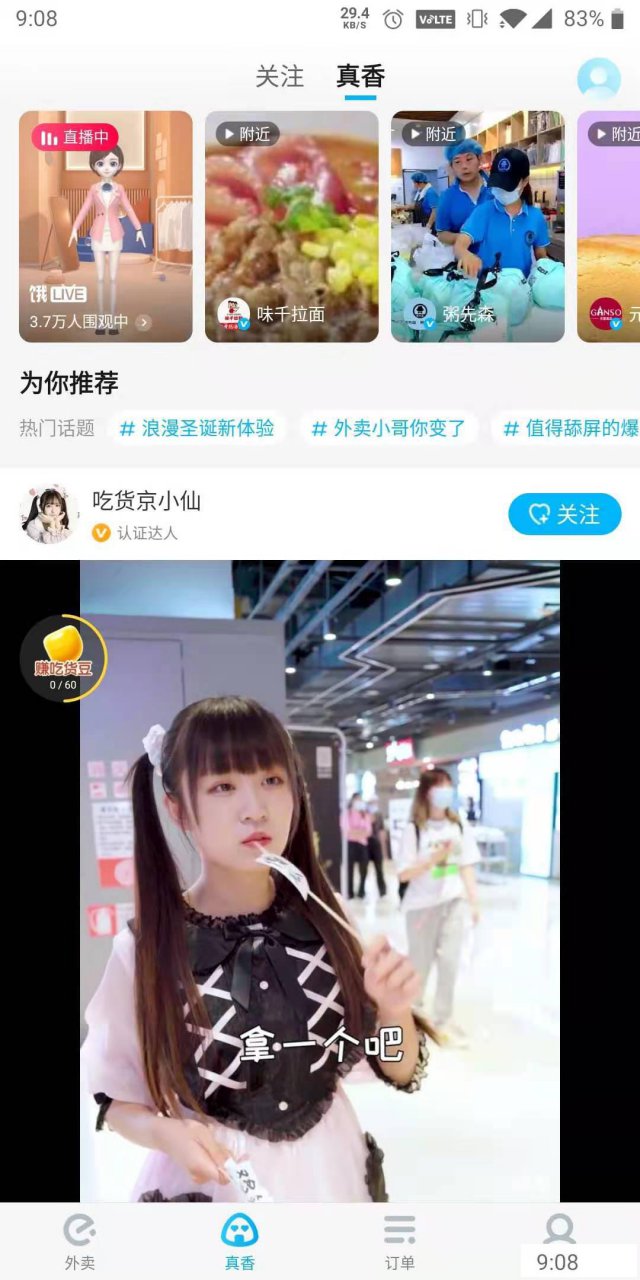
Task: Open the 饿LIVE 直播中 card
Action: 105,226
